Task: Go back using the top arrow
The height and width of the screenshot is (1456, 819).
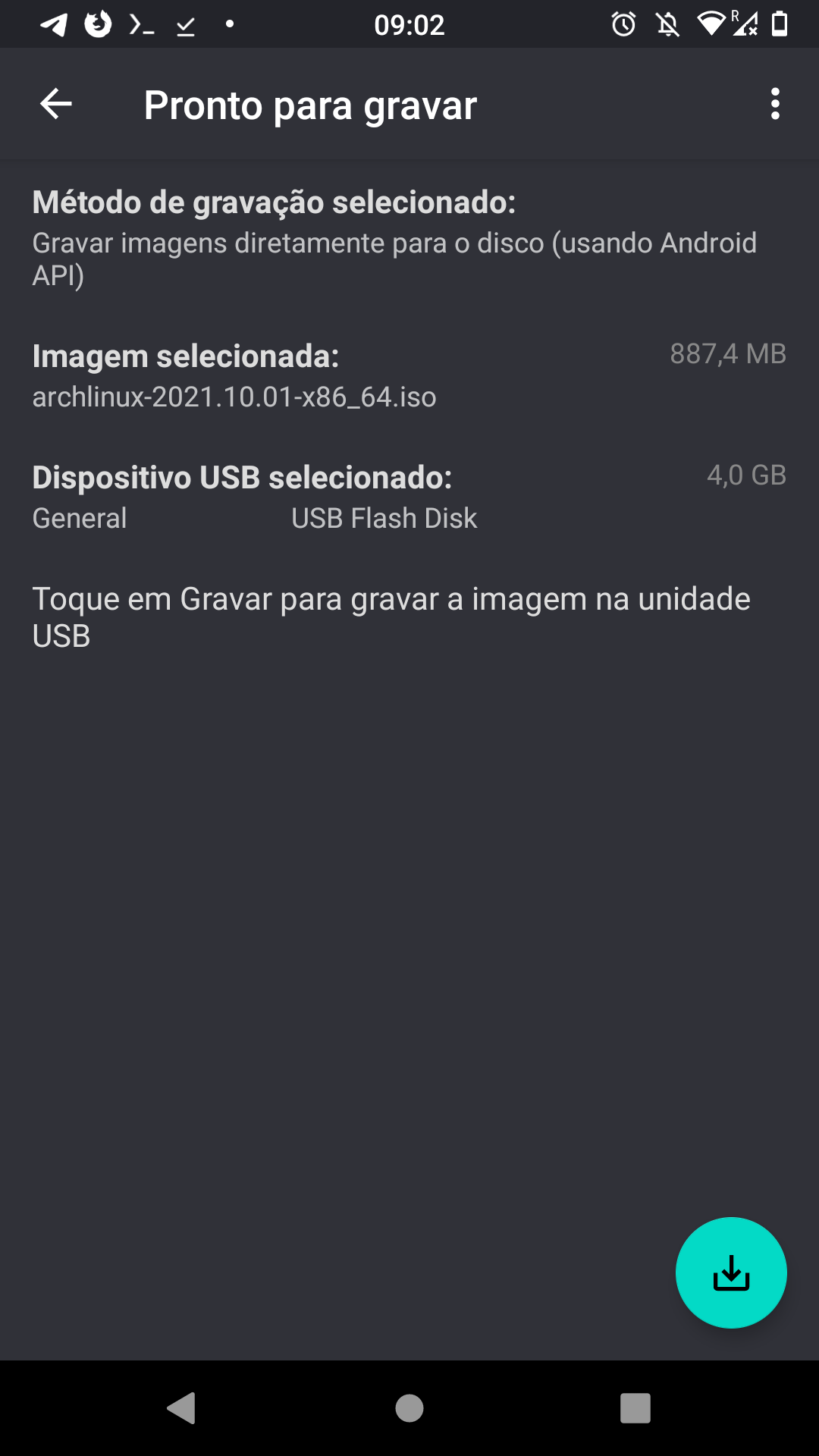Action: pos(55,104)
